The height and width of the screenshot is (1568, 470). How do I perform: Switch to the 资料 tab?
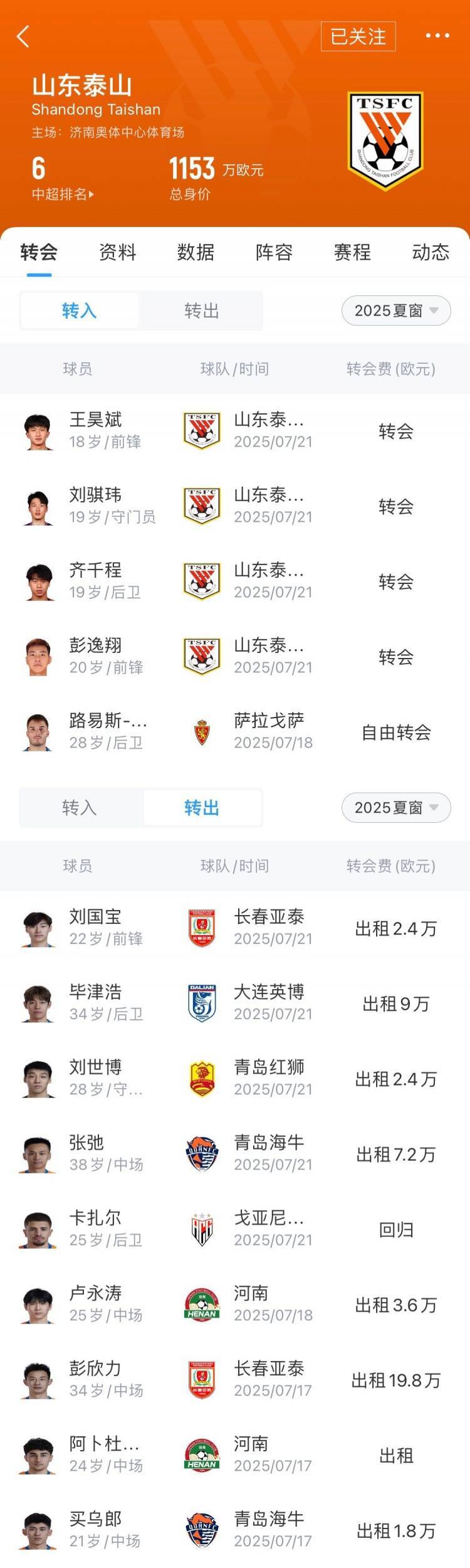[117, 252]
